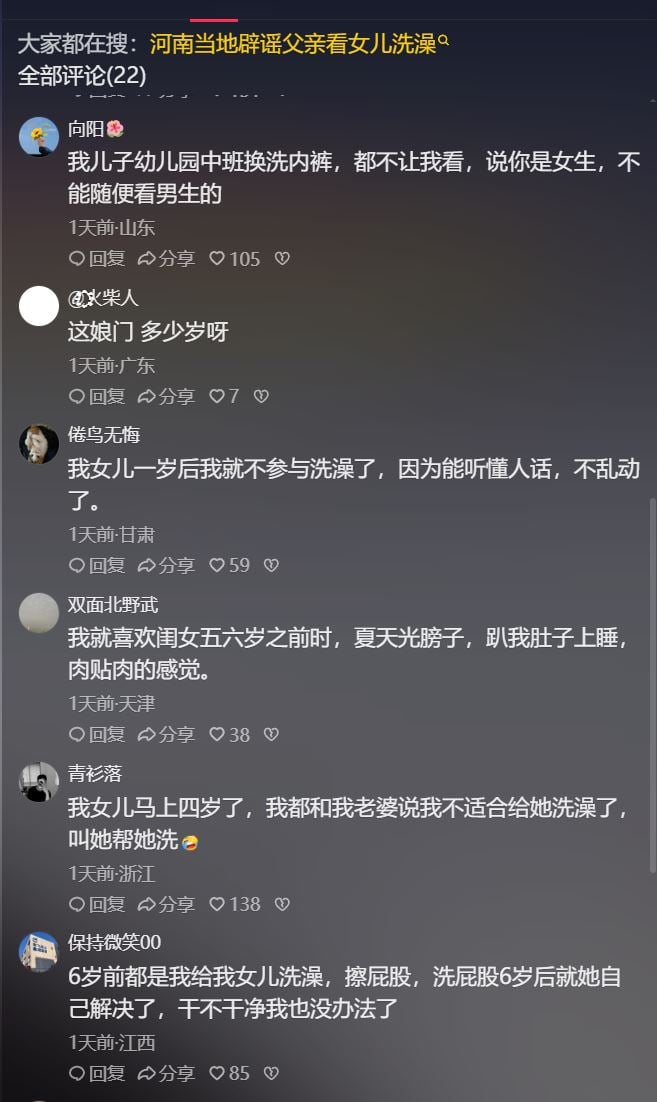This screenshot has width=657, height=1102.
Task: Dislike 双面北野武's comment
Action: (271, 735)
